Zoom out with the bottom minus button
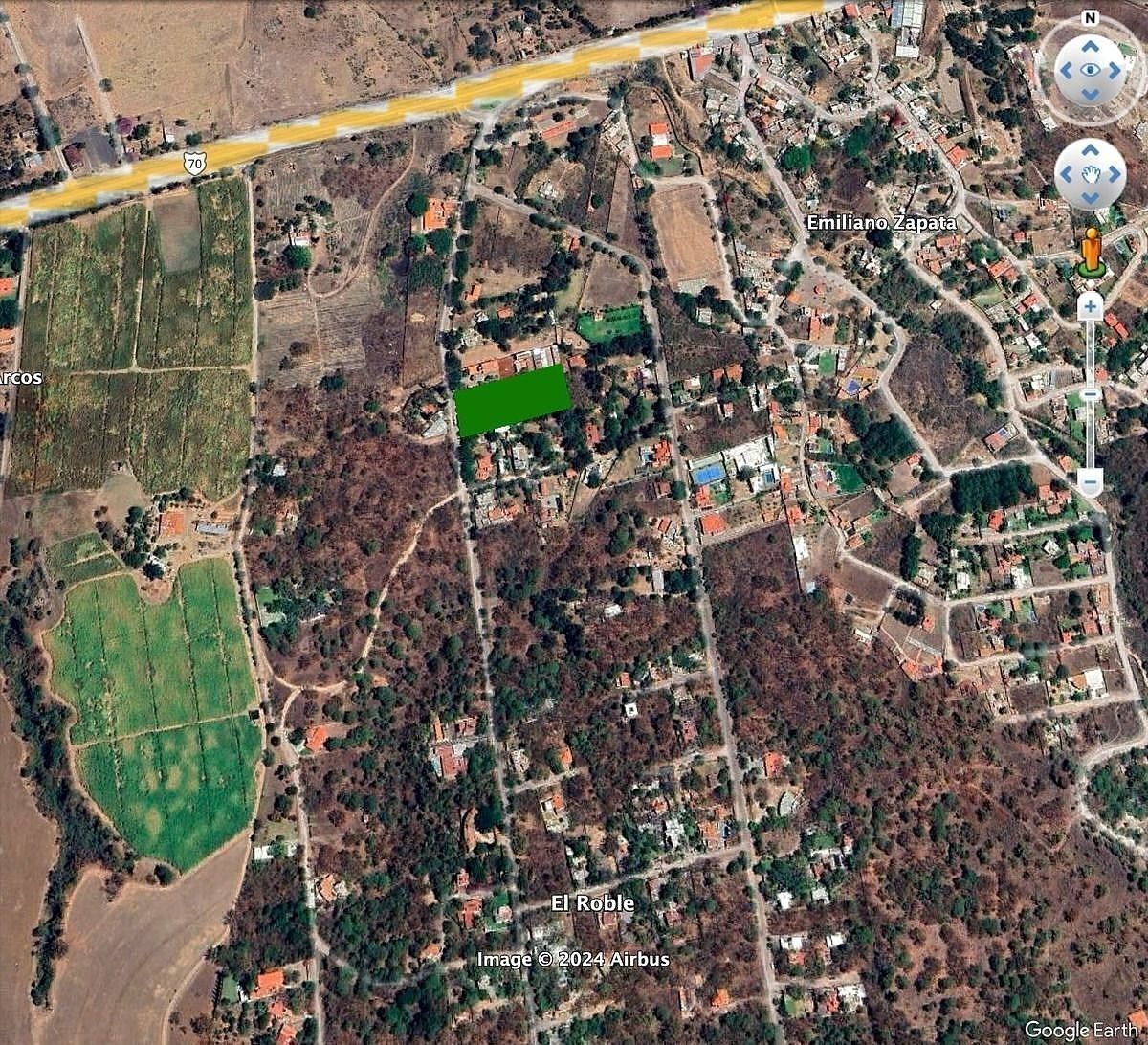This screenshot has width=1148, height=1045. (x=1090, y=481)
